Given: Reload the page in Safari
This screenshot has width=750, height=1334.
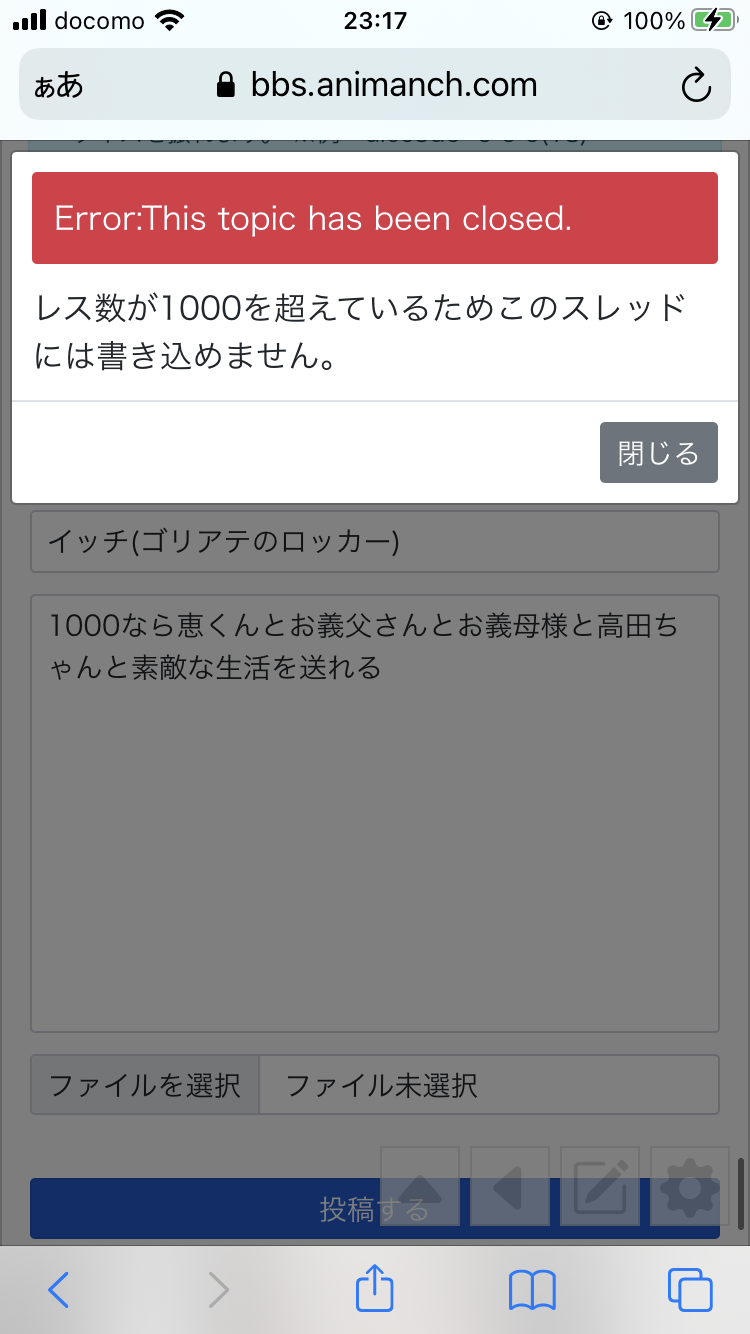Looking at the screenshot, I should (x=695, y=85).
